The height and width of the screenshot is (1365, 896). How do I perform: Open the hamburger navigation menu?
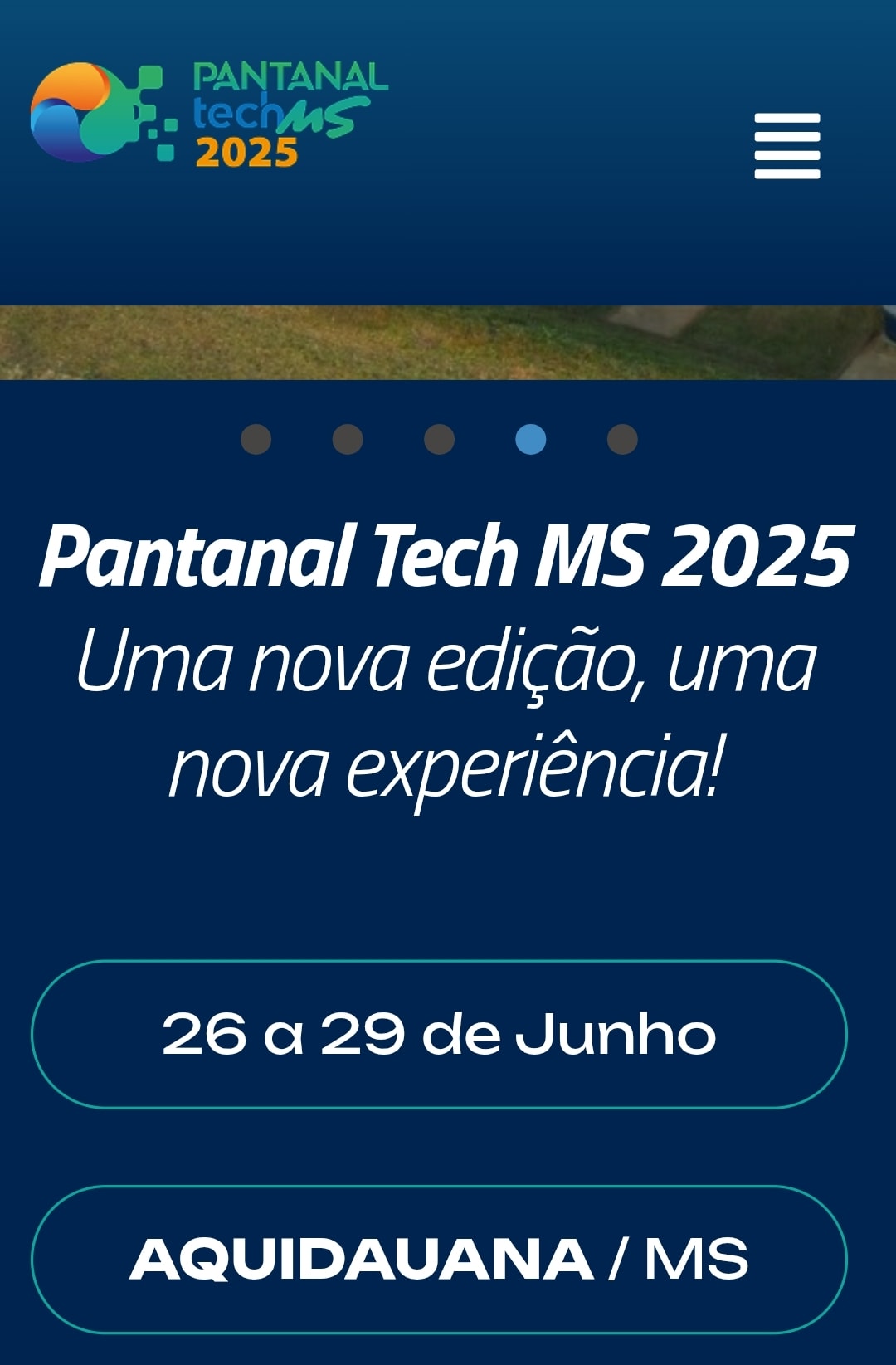point(786,146)
